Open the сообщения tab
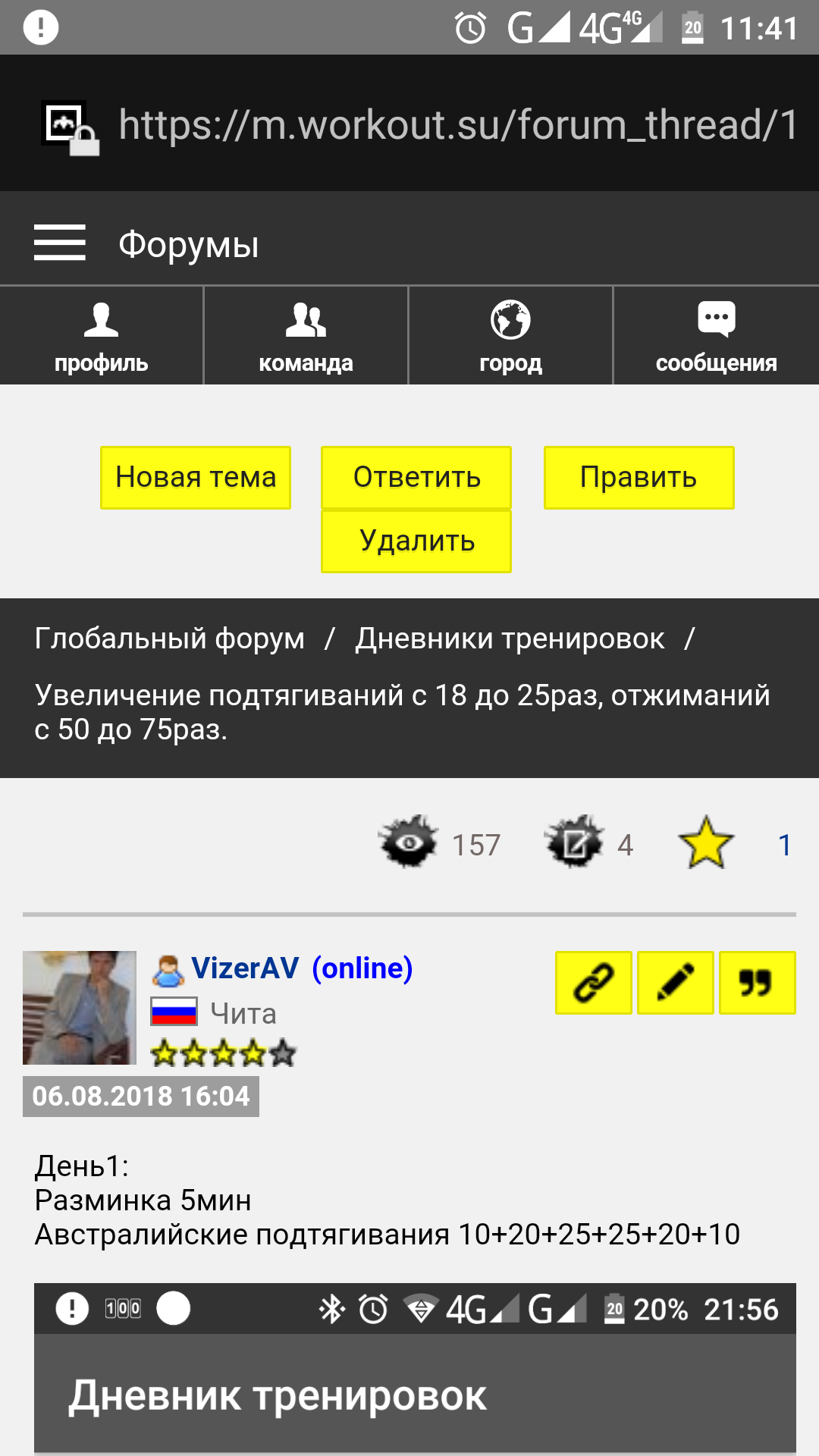 point(716,336)
